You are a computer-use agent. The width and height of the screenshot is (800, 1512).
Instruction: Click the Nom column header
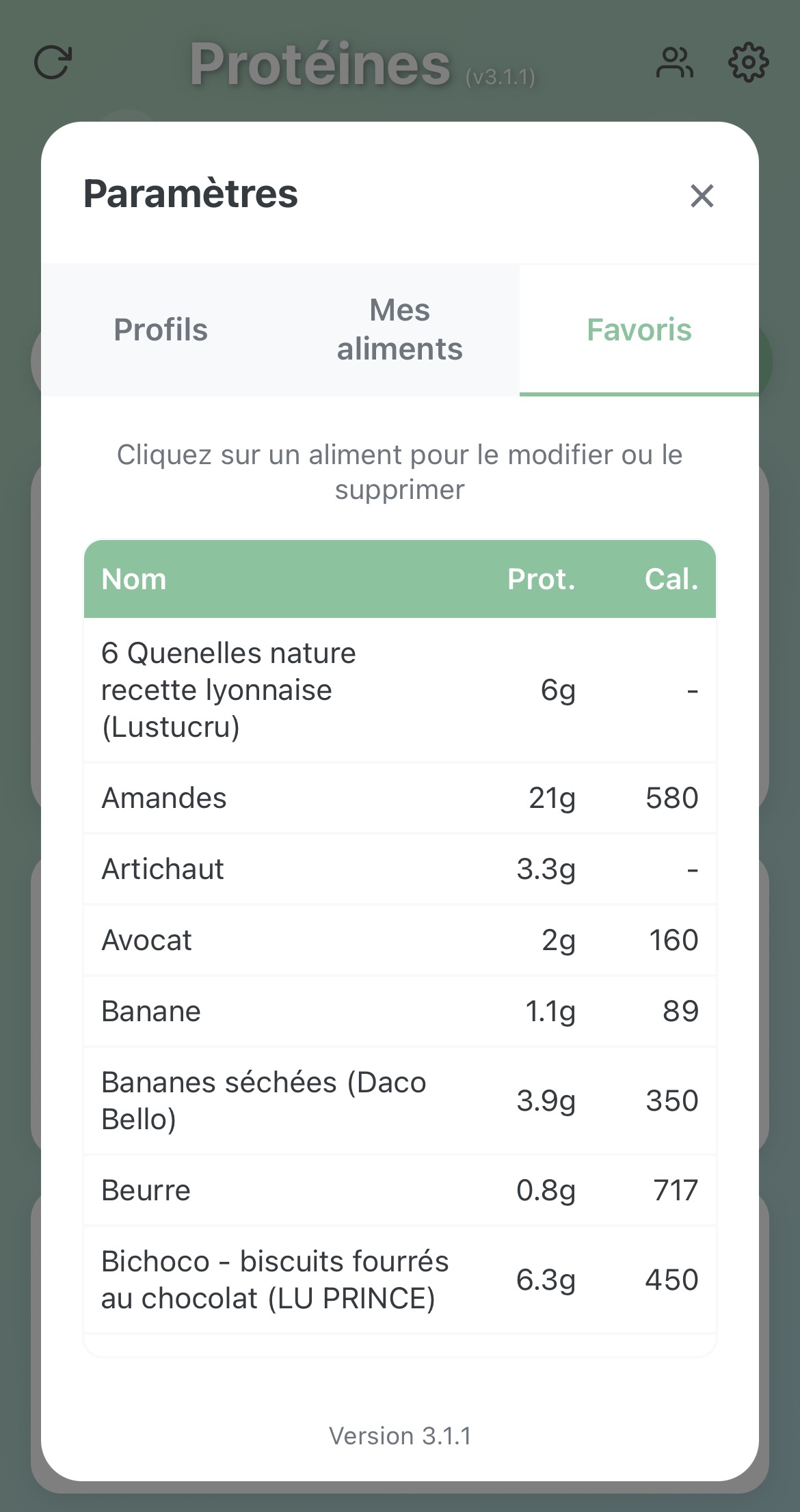(134, 579)
